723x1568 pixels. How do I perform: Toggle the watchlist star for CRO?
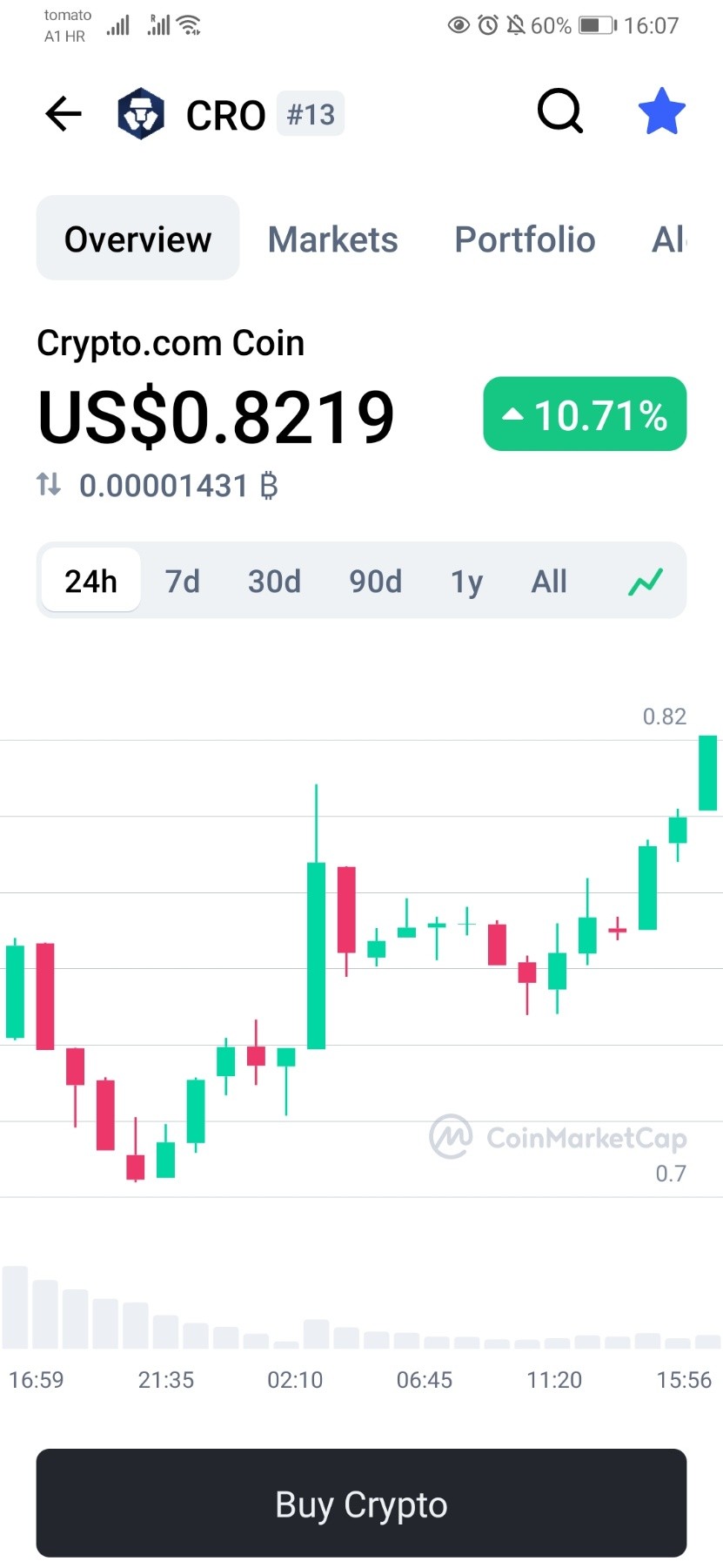click(x=662, y=111)
